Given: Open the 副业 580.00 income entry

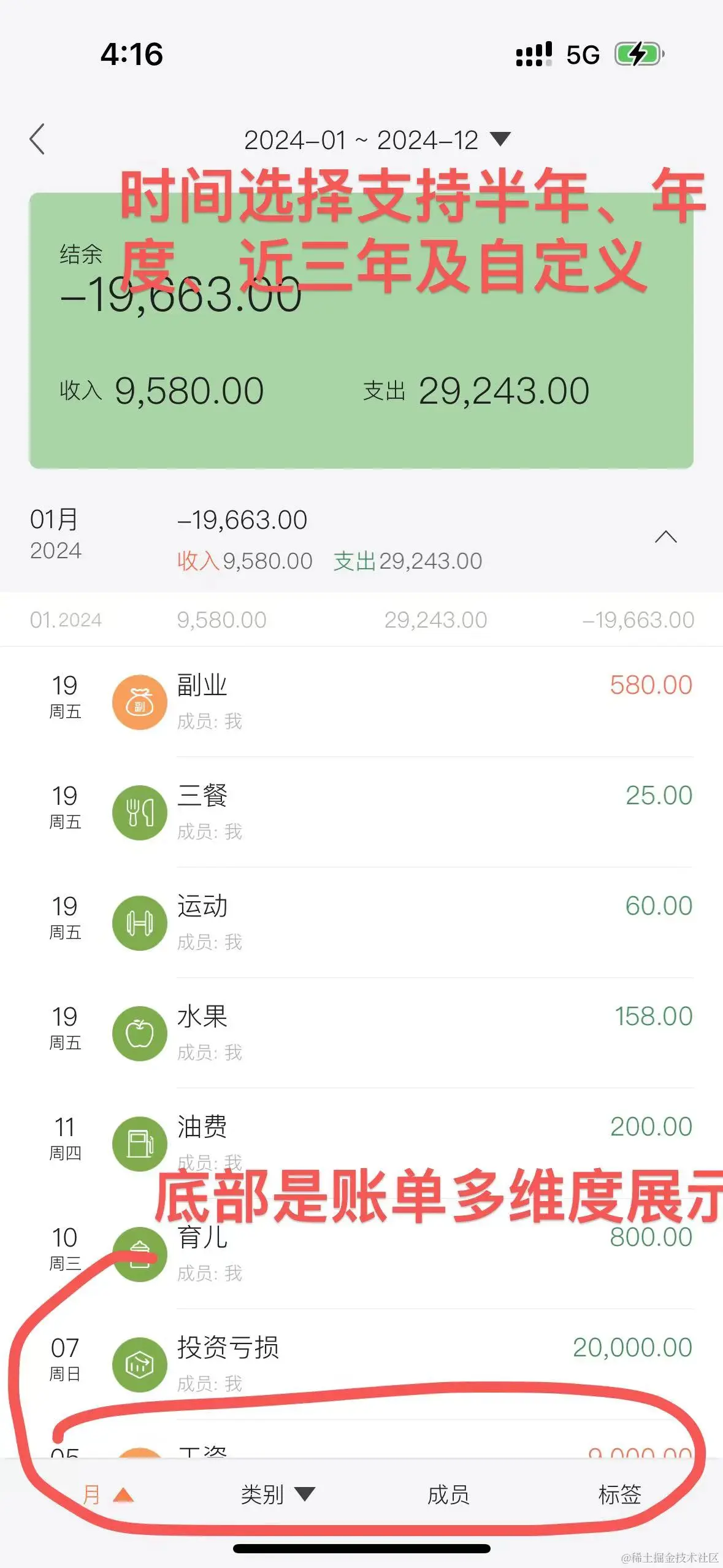Looking at the screenshot, I should [x=361, y=701].
